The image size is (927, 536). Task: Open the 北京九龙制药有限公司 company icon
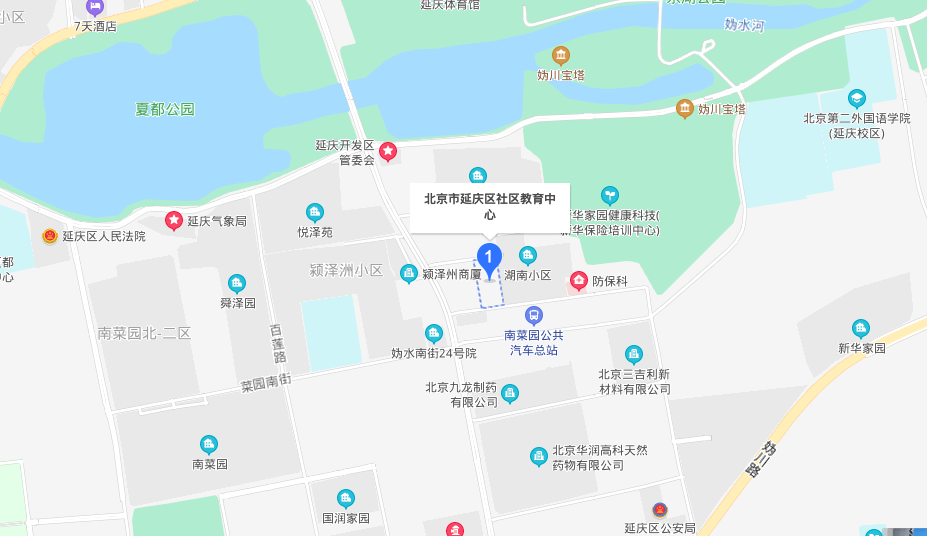tap(510, 393)
